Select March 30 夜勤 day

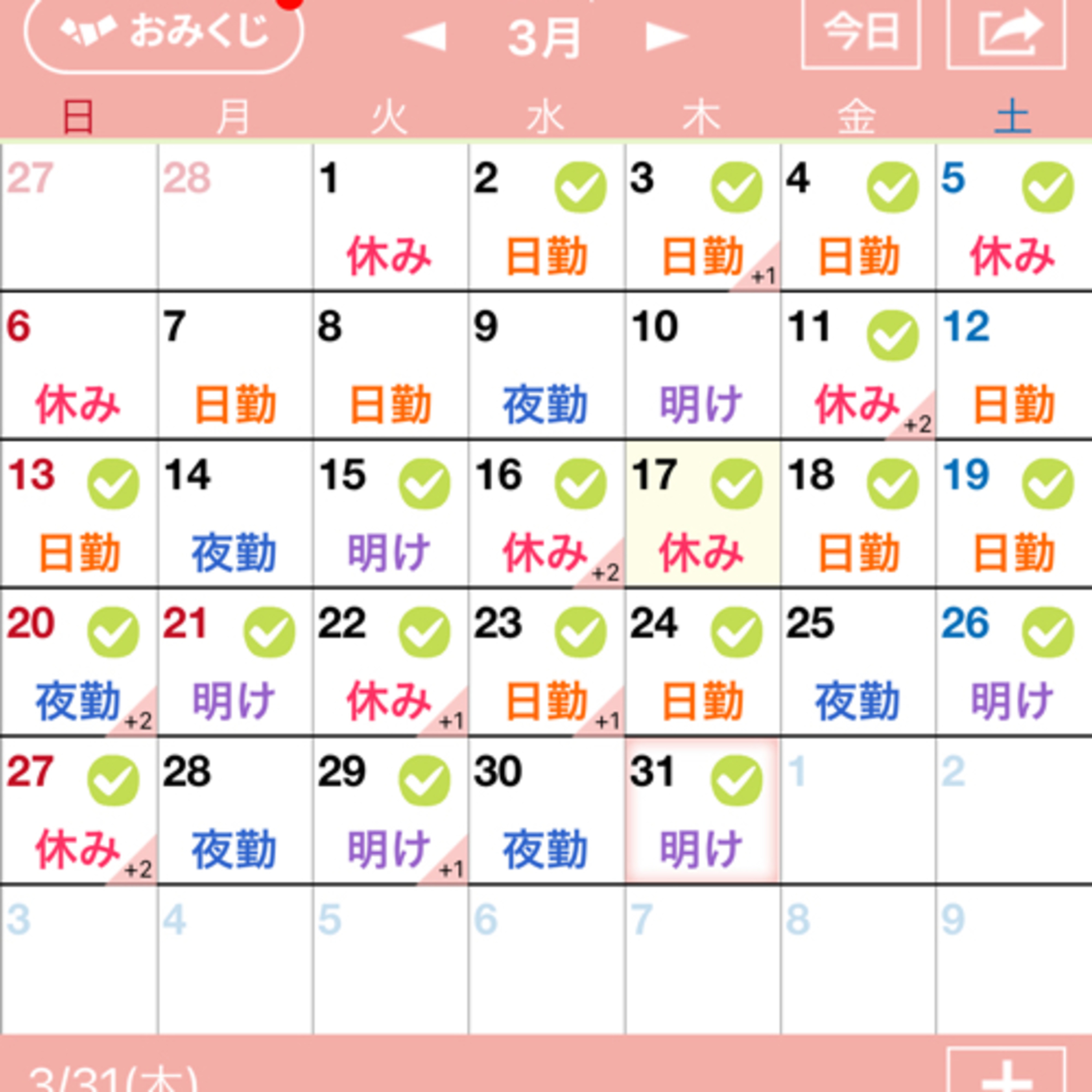tap(547, 811)
